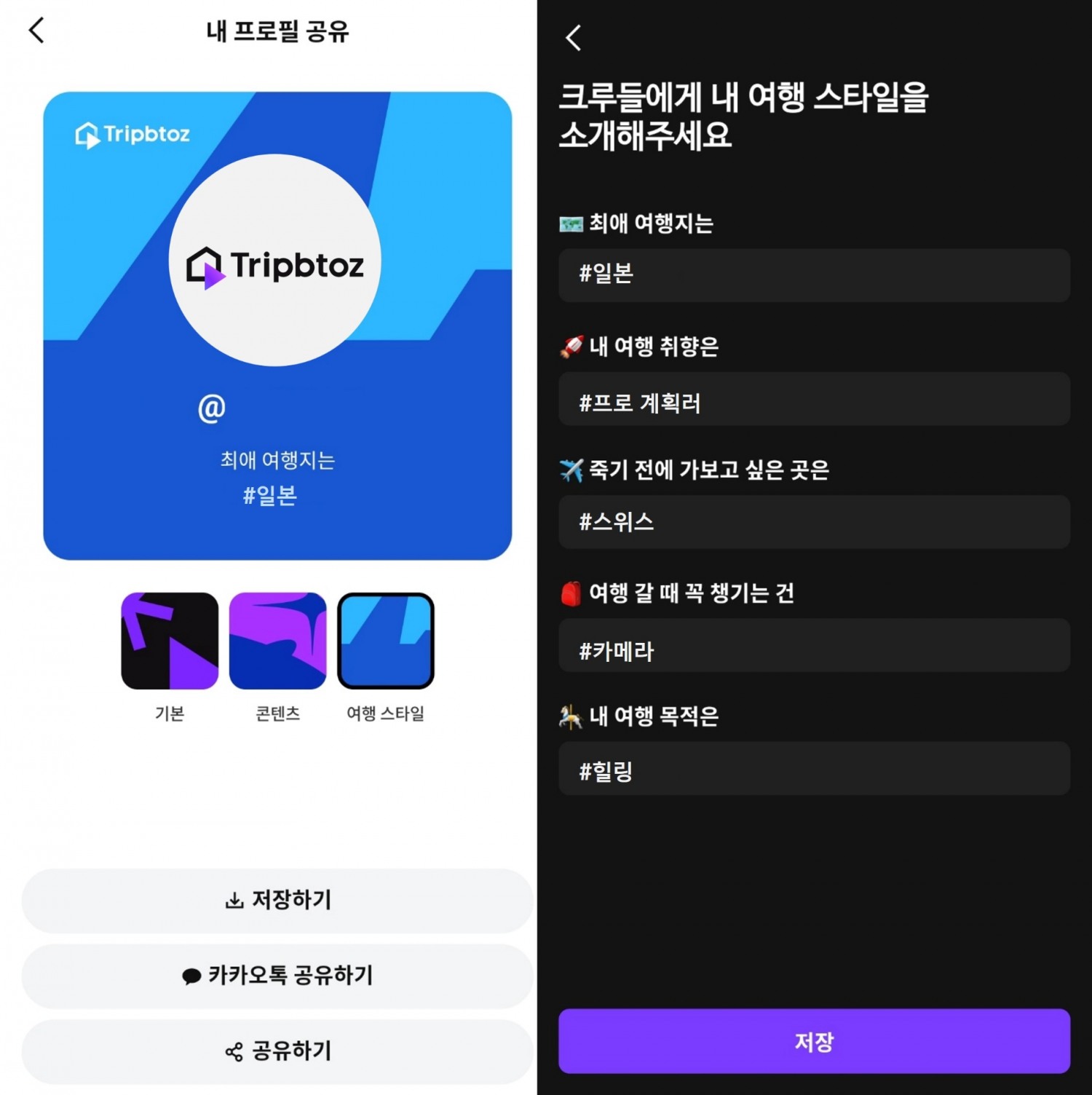
Task: Click the download icon next to 저장하기
Action: [234, 901]
